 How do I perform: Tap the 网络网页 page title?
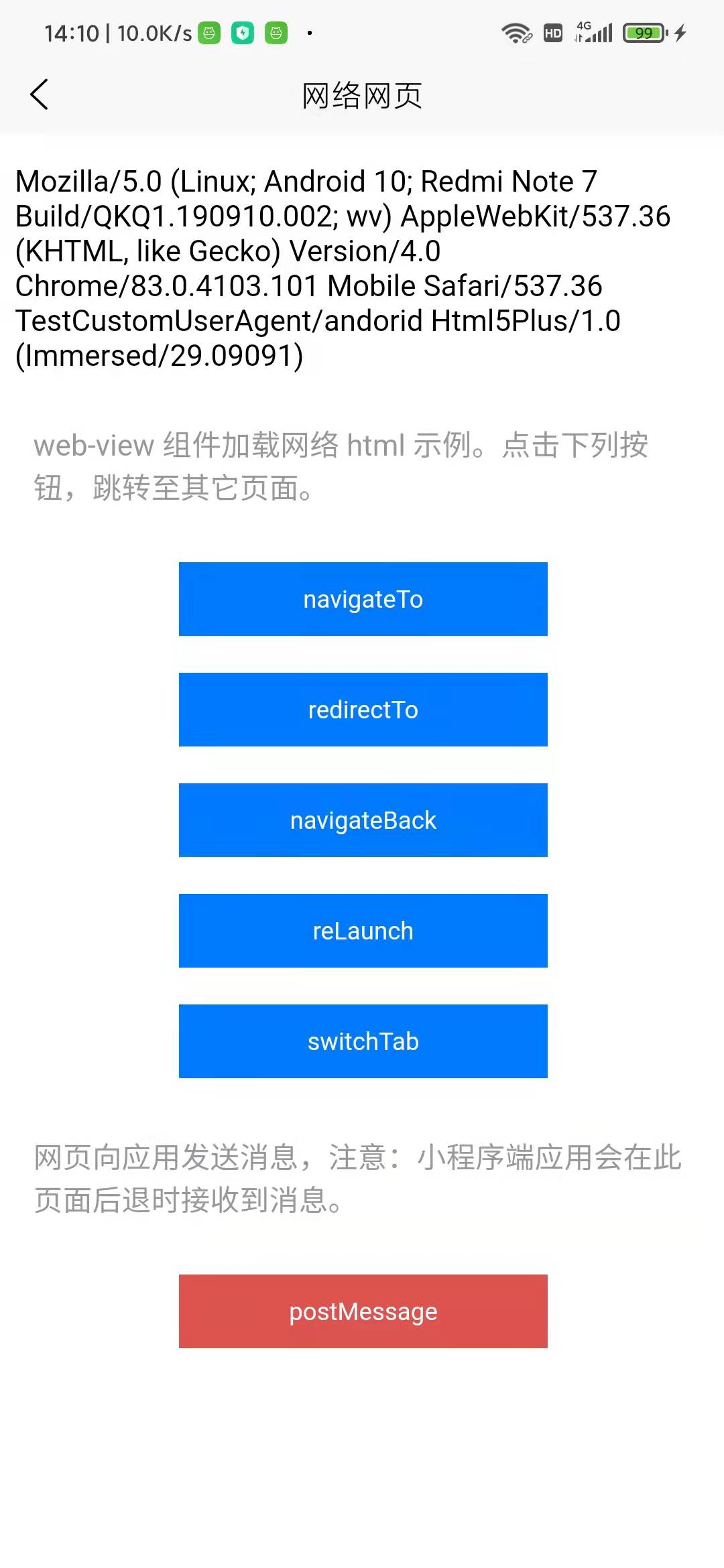pyautogui.click(x=362, y=94)
